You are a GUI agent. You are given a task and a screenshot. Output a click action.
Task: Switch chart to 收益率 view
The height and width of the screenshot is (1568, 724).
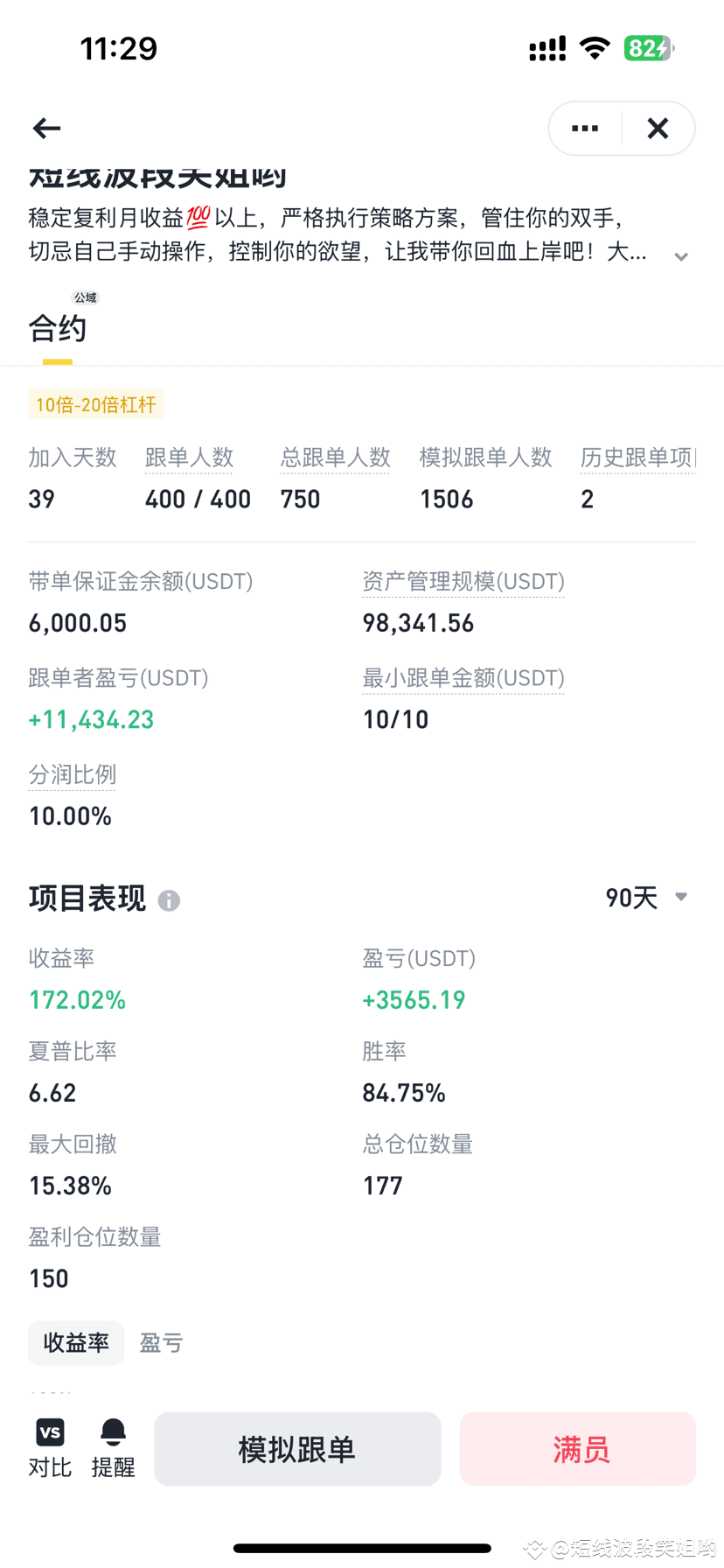[x=76, y=1342]
